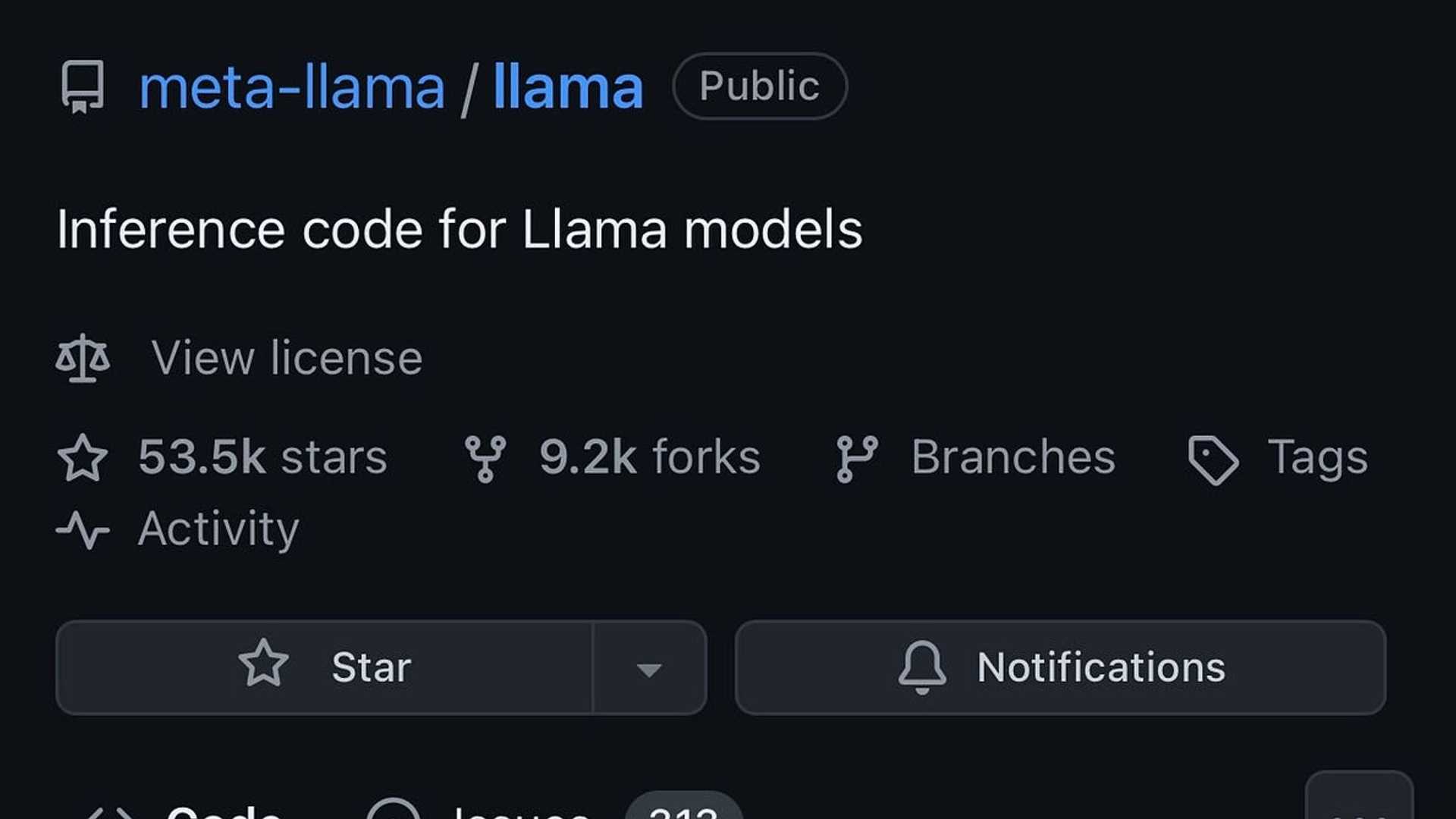Open the Tags page
This screenshot has width=1456, height=819.
[1317, 457]
